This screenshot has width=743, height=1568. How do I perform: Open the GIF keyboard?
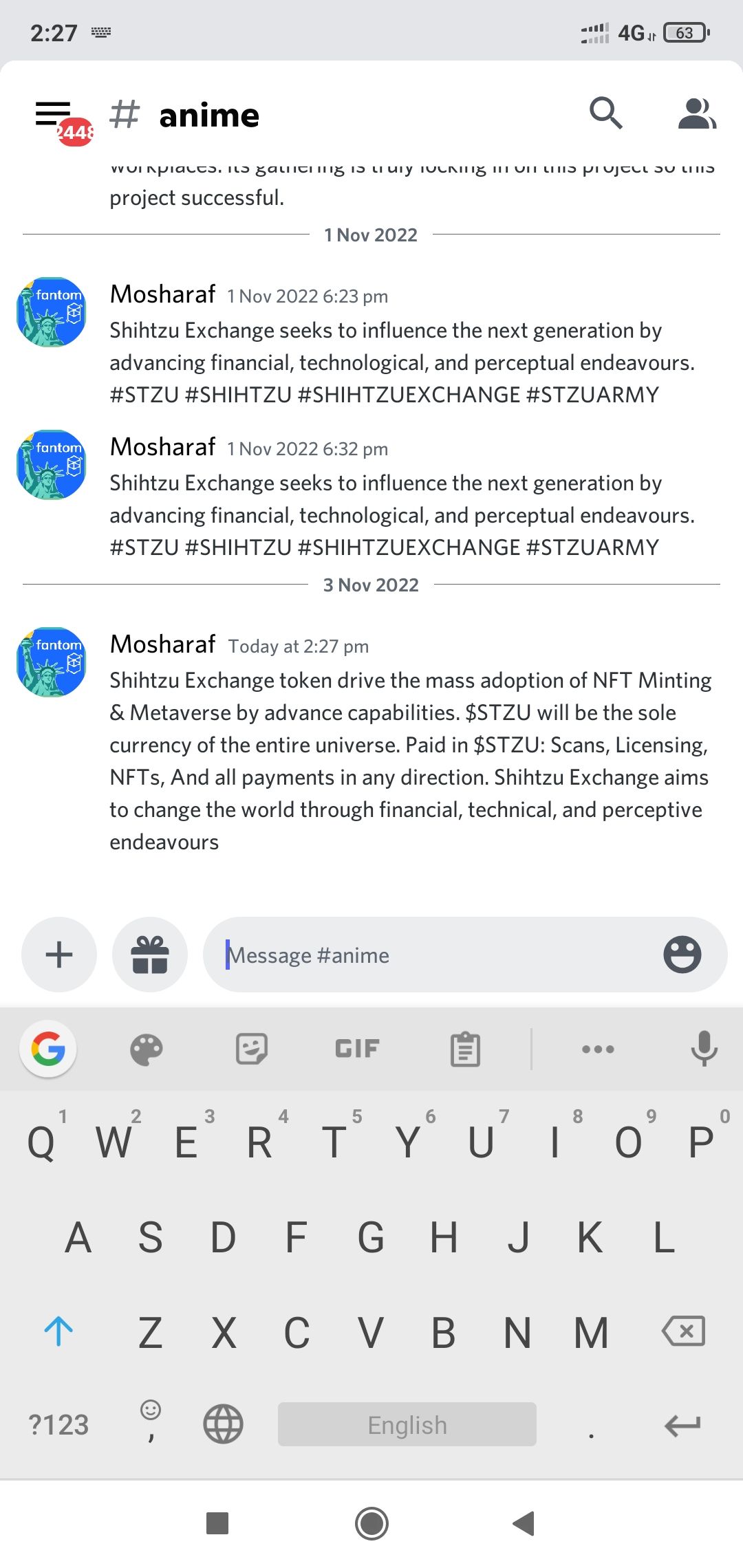(357, 1049)
